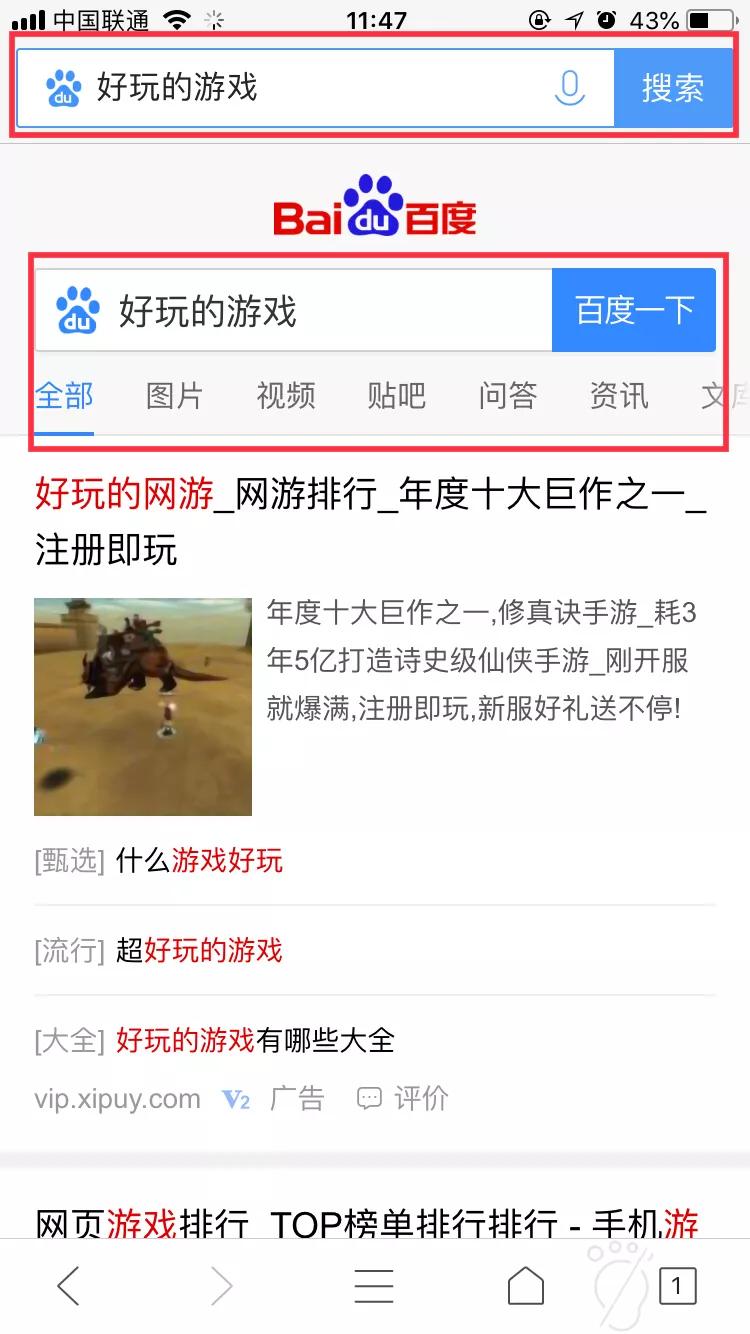Open the 好玩的网游_网游排行 result title

click(371, 521)
